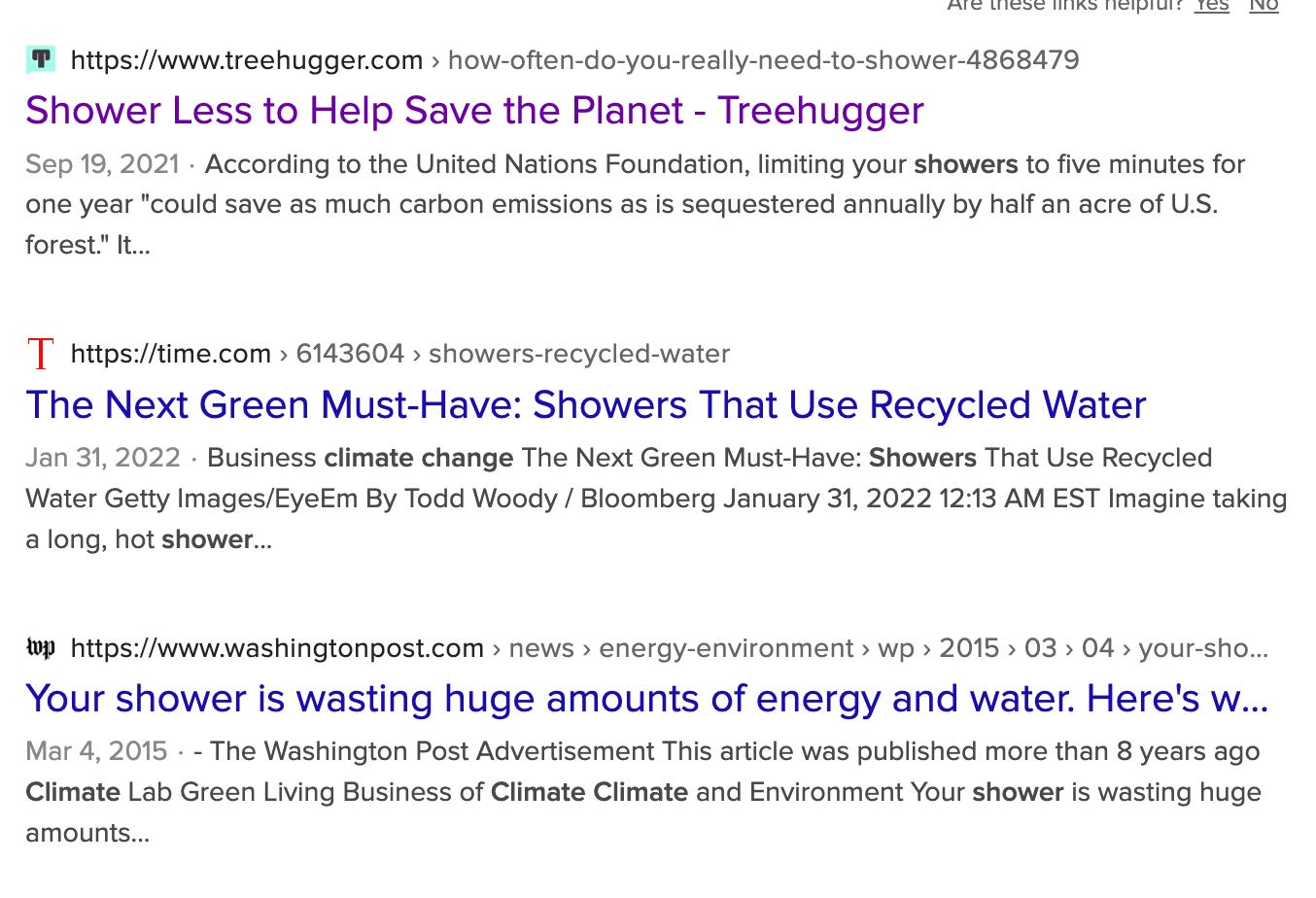Open Time's Showers That Use Recycled Water result

[x=585, y=405]
